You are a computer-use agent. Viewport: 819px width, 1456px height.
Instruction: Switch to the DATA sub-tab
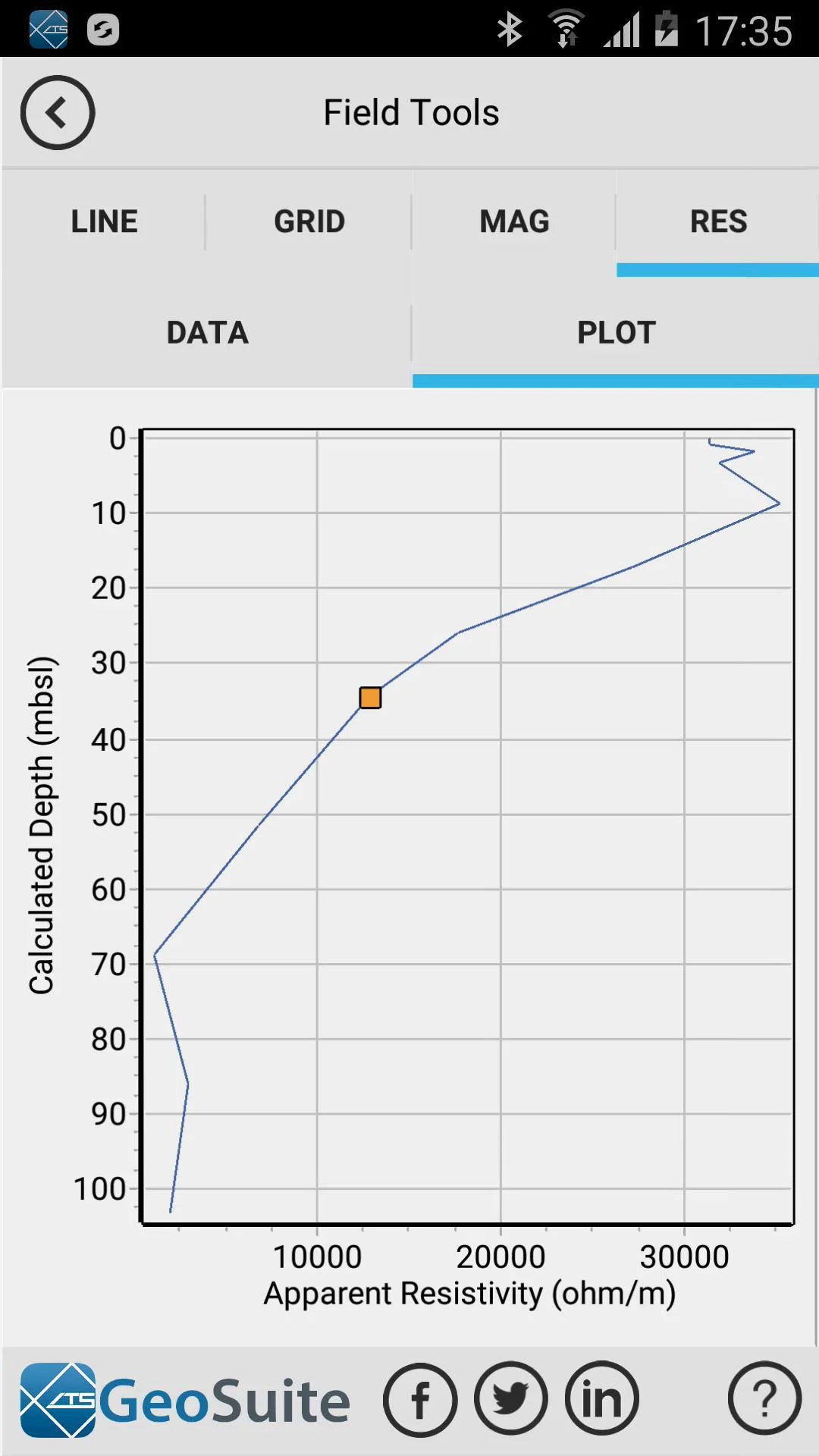coord(207,332)
